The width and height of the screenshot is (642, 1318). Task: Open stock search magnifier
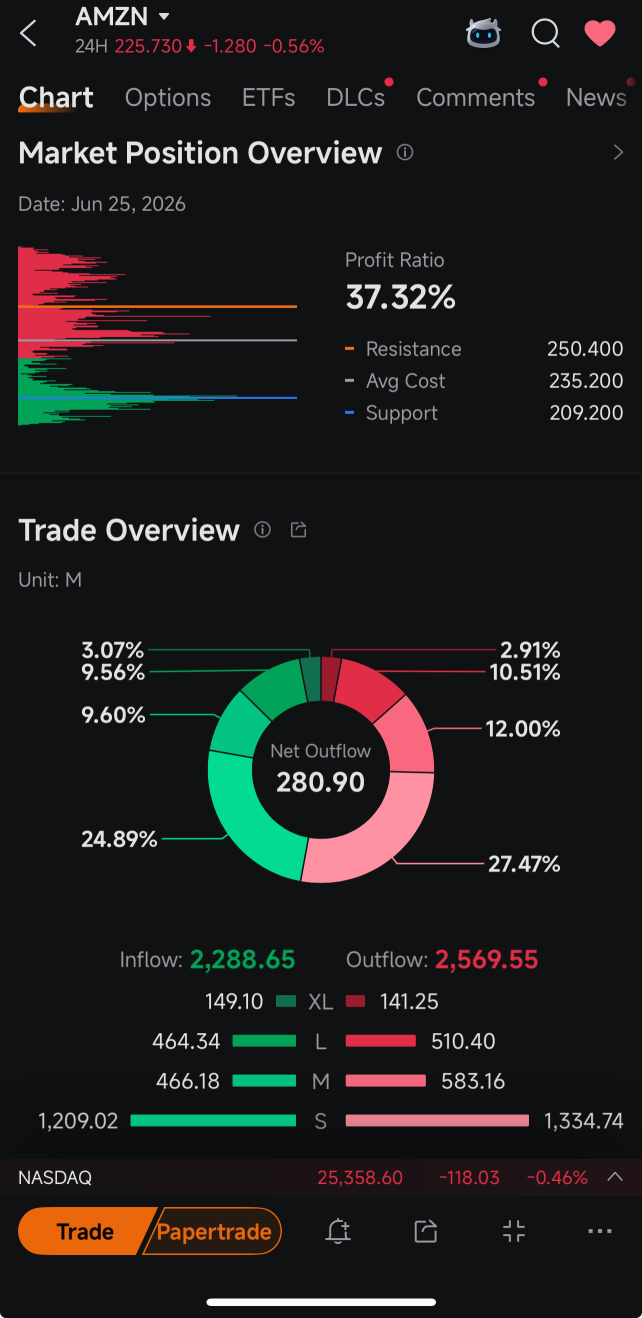tap(545, 33)
